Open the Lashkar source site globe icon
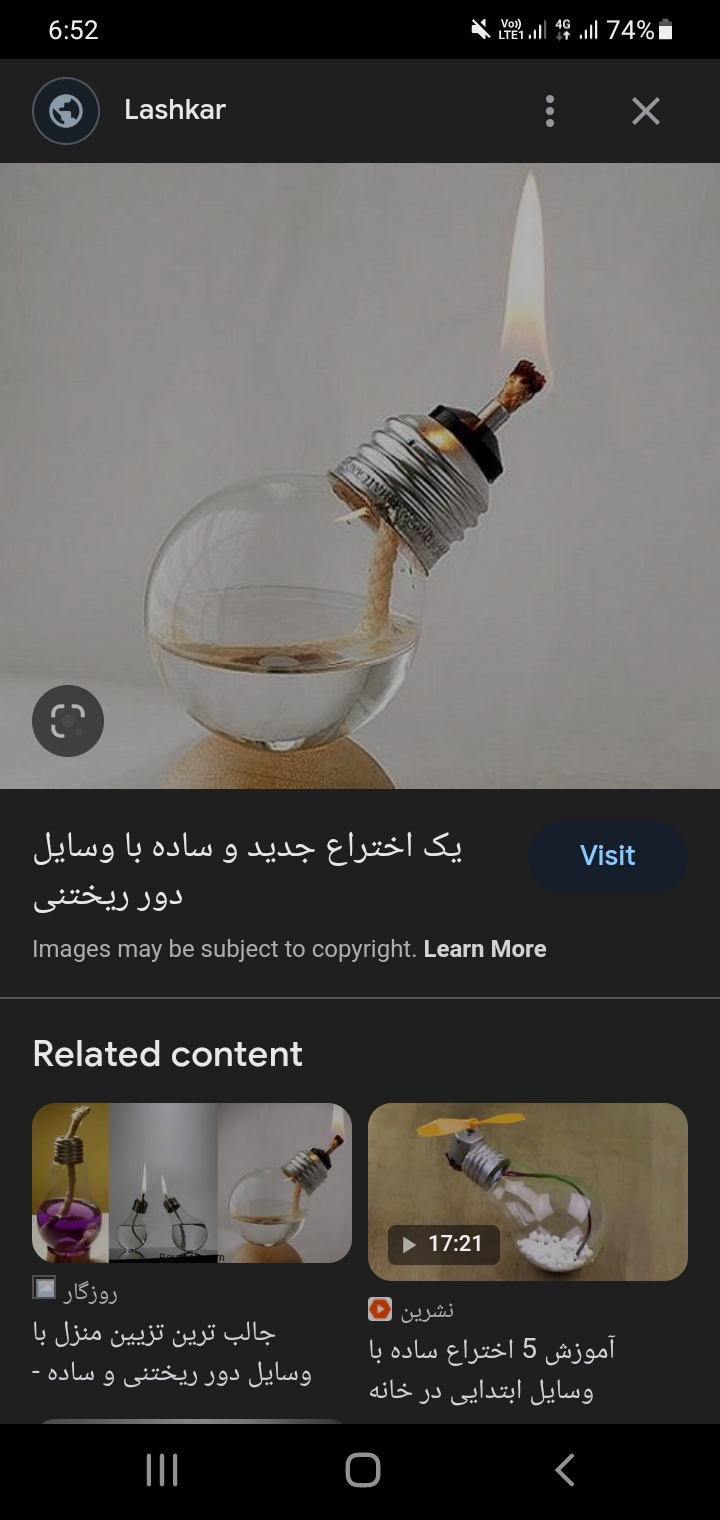This screenshot has width=720, height=1520. pyautogui.click(x=66, y=111)
